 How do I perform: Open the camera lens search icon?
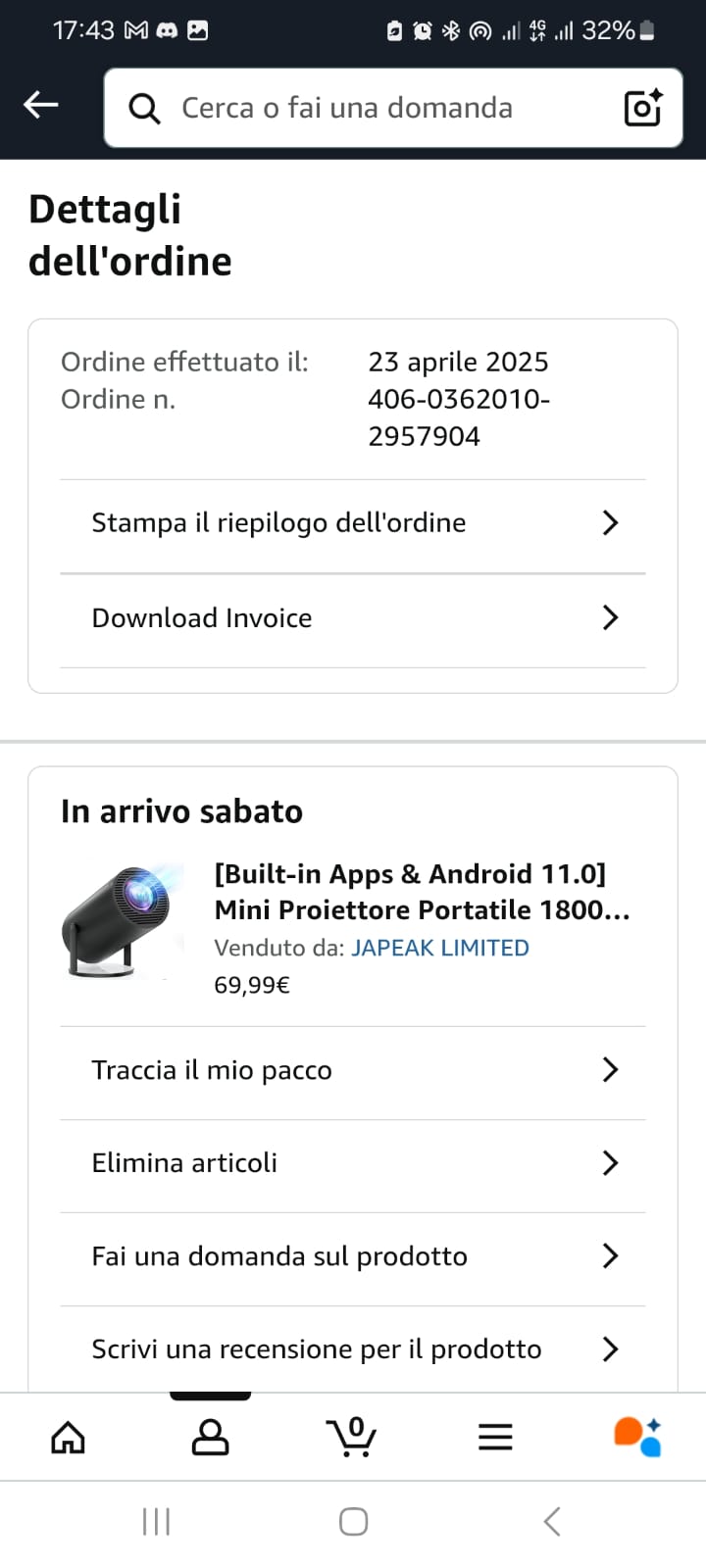[x=643, y=108]
